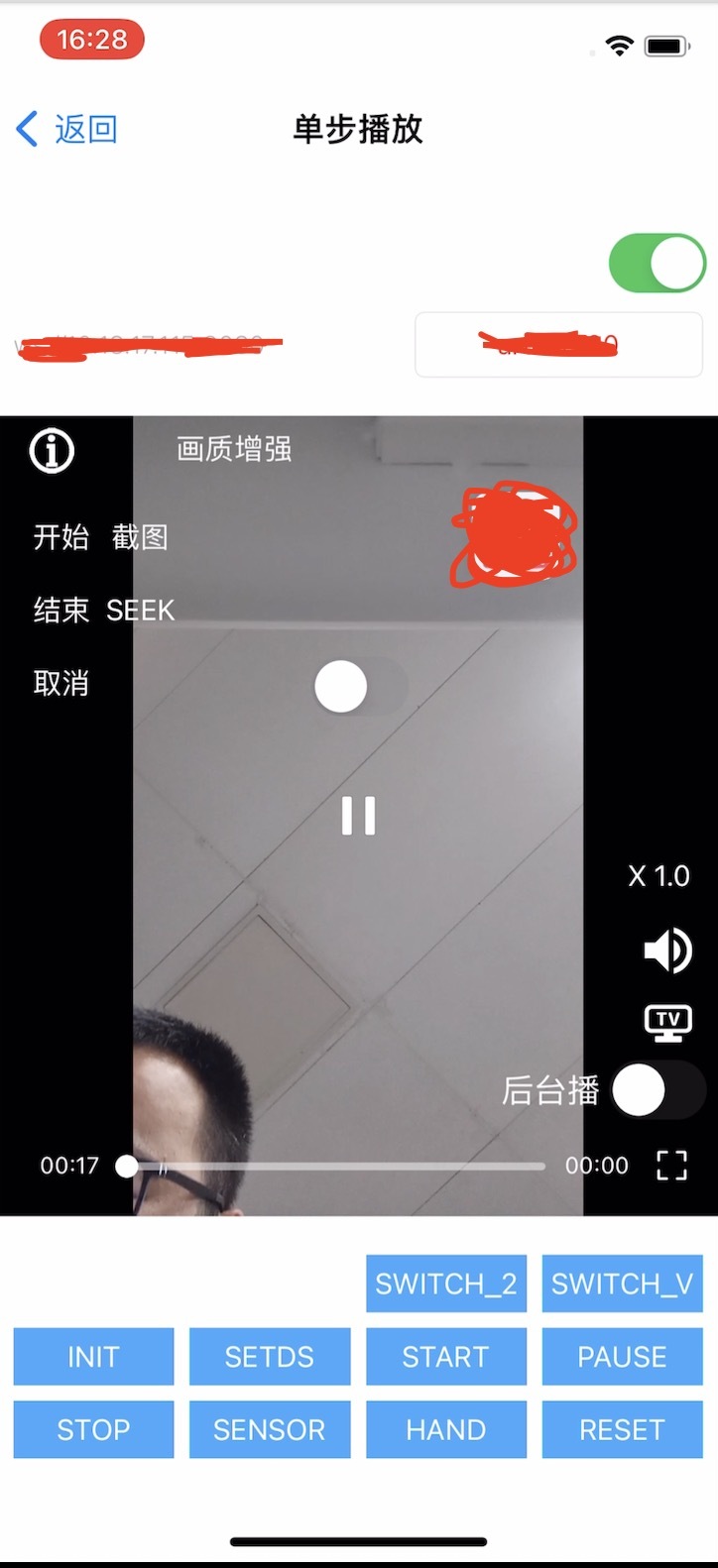The width and height of the screenshot is (718, 1568).
Task: Pause the video playback
Action: (x=358, y=816)
